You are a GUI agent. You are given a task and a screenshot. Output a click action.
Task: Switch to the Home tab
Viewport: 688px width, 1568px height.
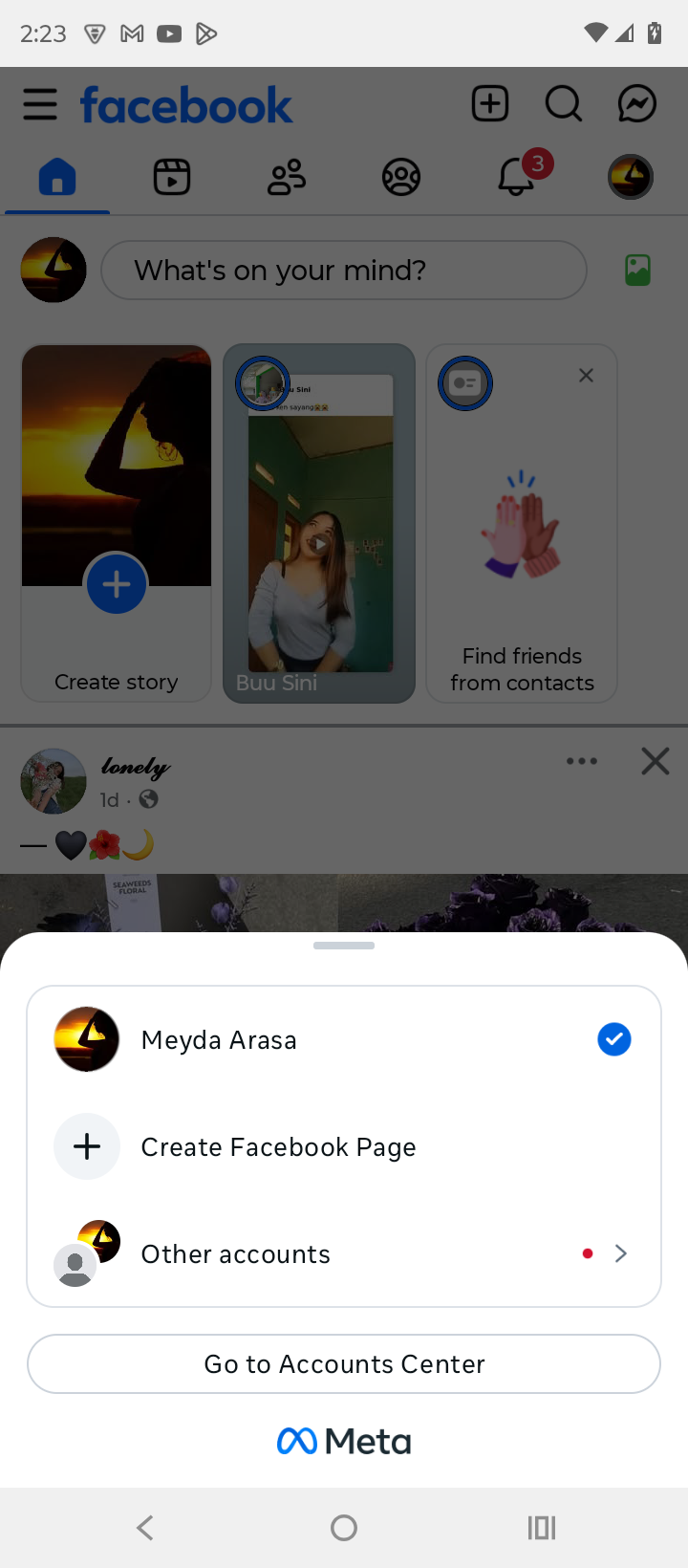(x=57, y=178)
